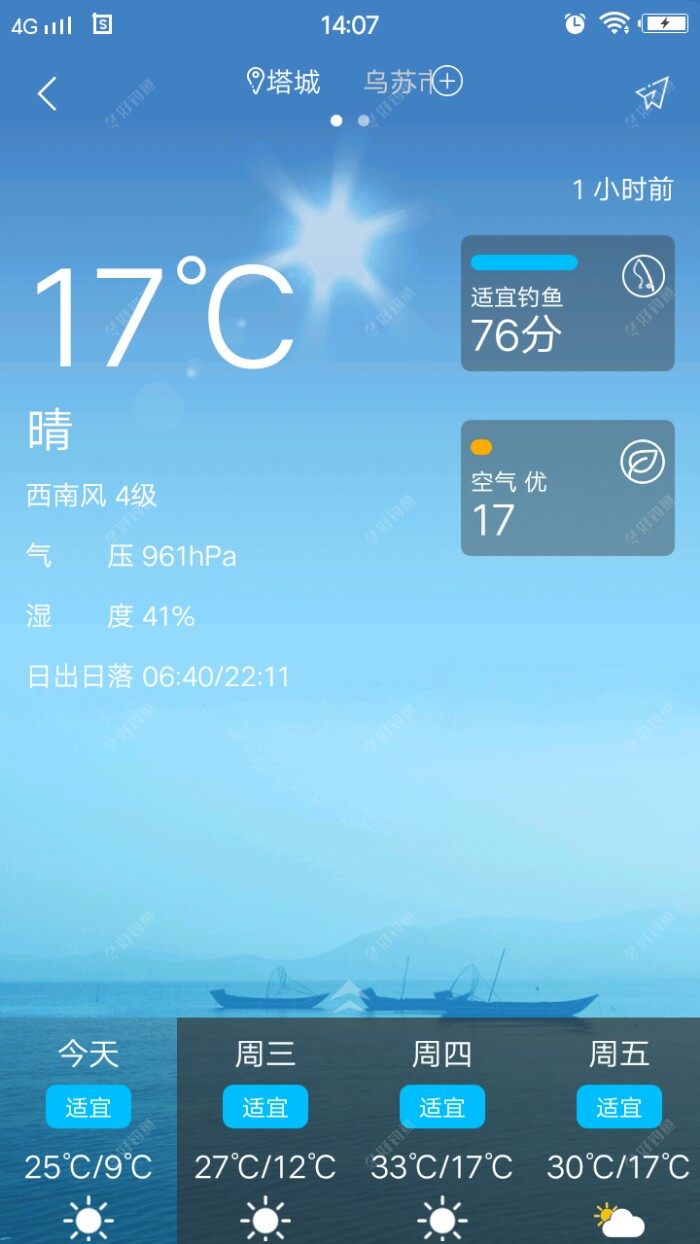
Task: View the 周三 forecast
Action: [x=265, y=1130]
